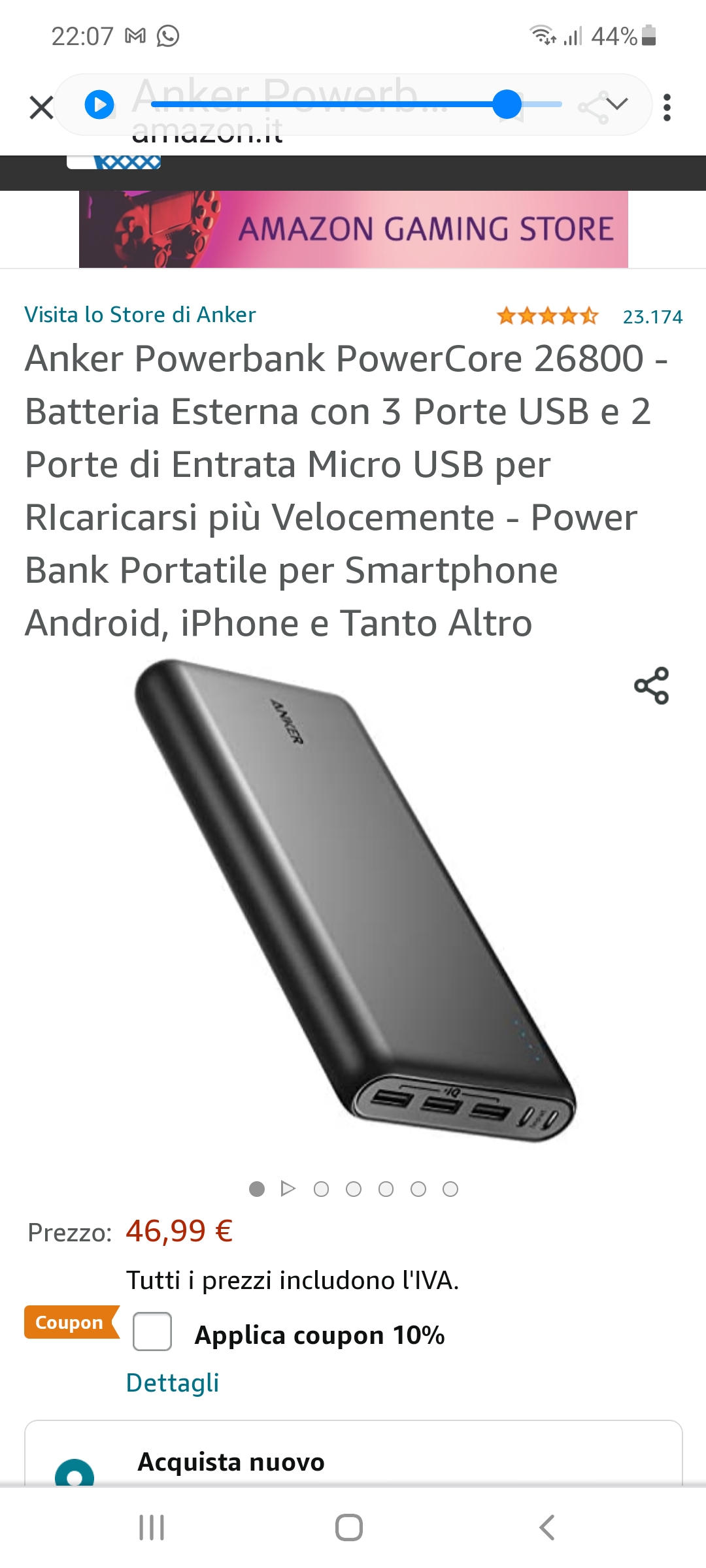Open recent apps from navigation bar
Screen dimensions: 706x1568
[152, 1527]
